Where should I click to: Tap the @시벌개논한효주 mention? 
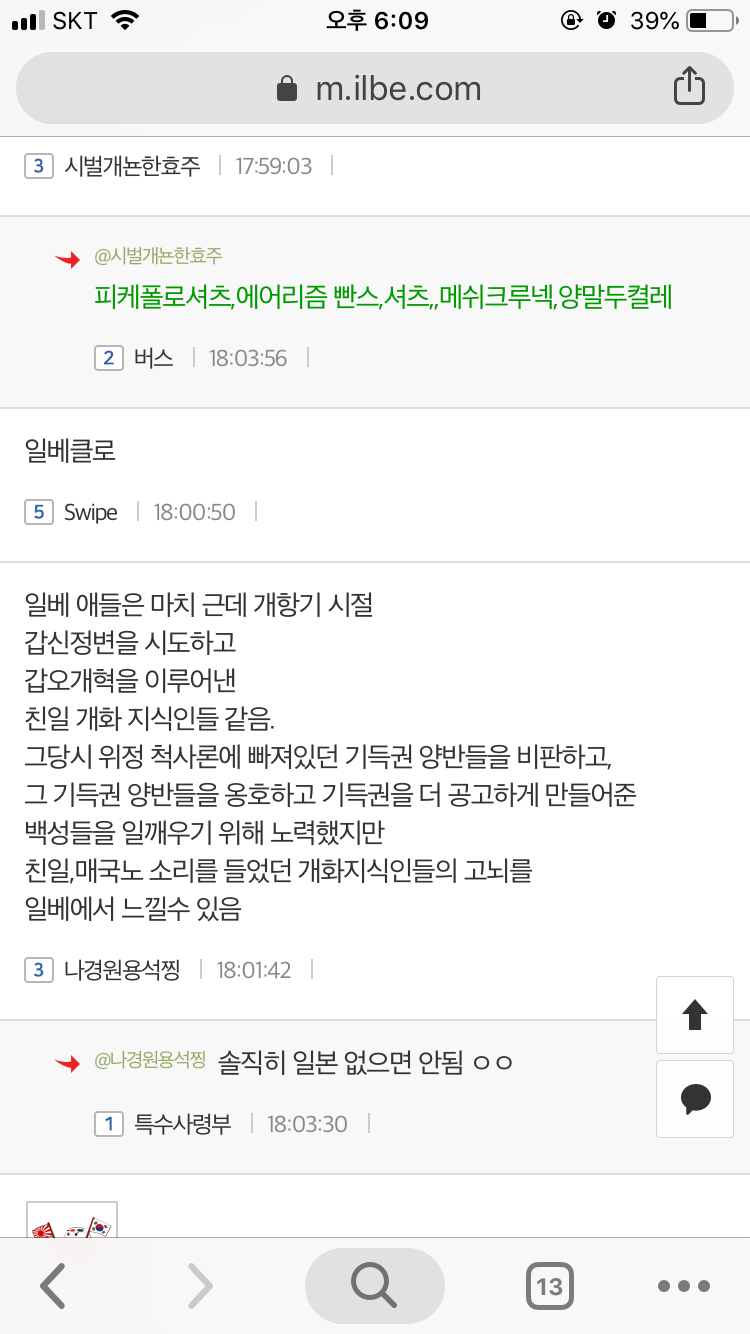tap(158, 256)
